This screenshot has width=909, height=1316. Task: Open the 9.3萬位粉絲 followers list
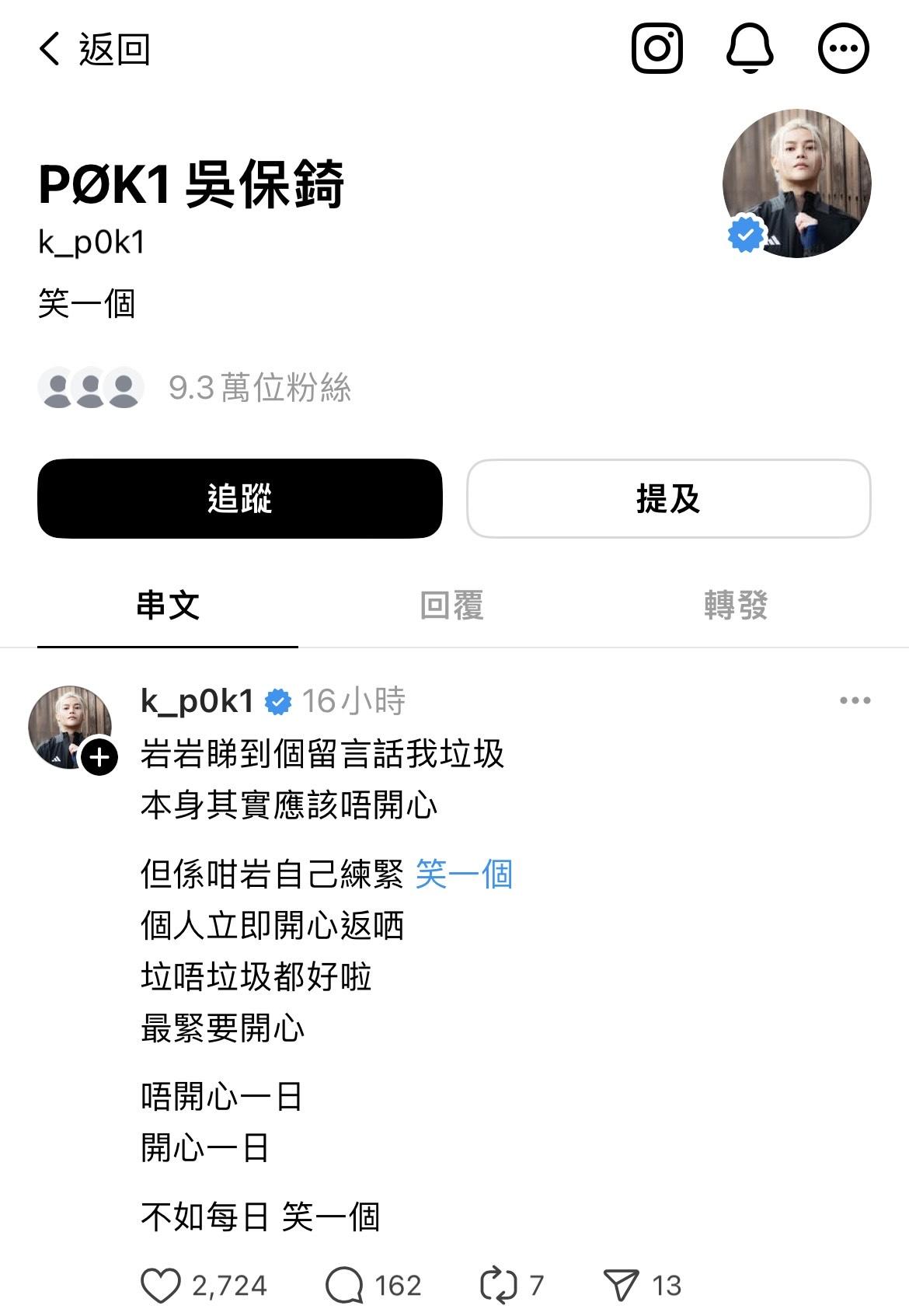pos(259,387)
